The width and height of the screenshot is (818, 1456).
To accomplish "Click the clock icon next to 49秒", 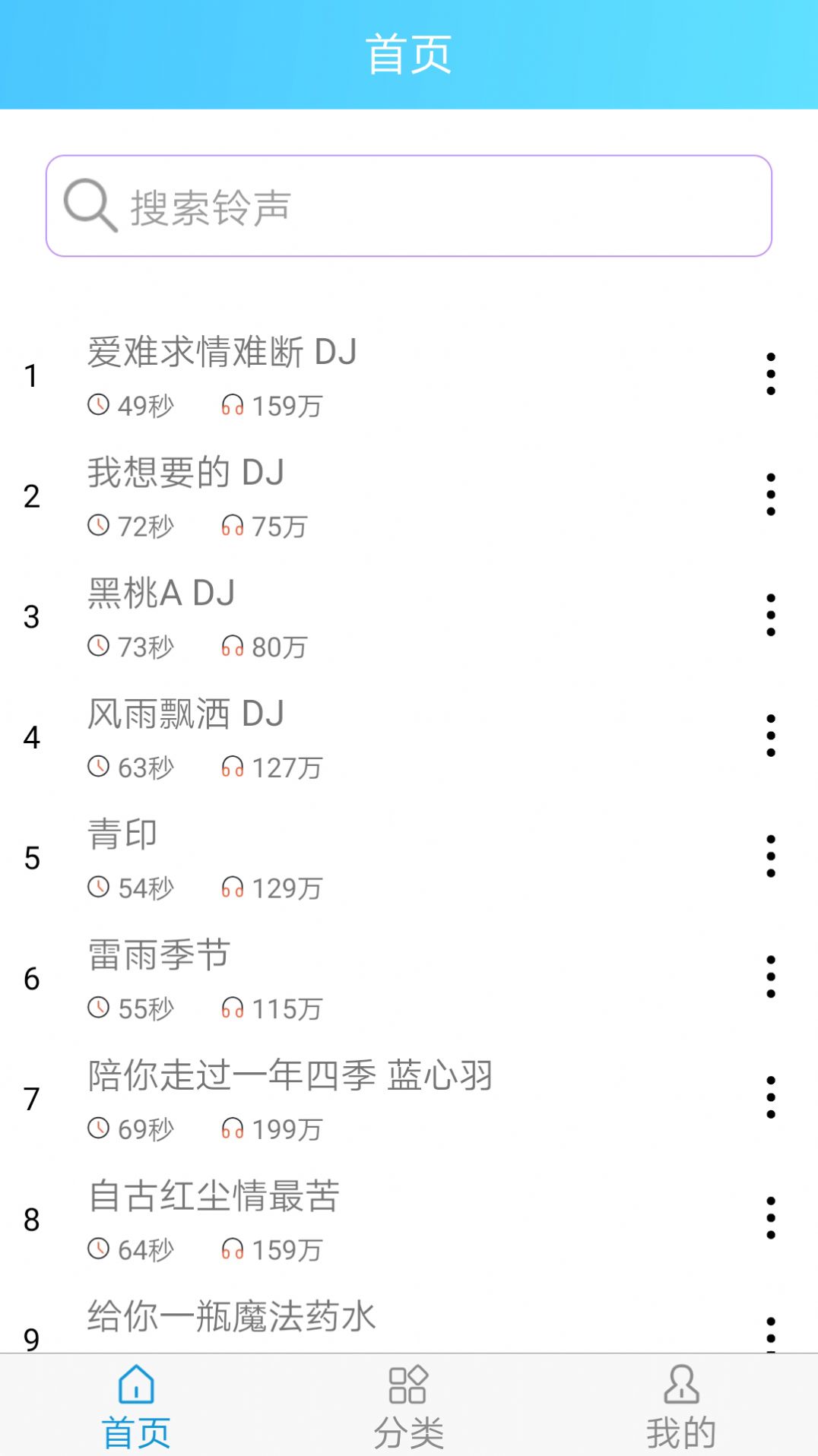I will [98, 406].
